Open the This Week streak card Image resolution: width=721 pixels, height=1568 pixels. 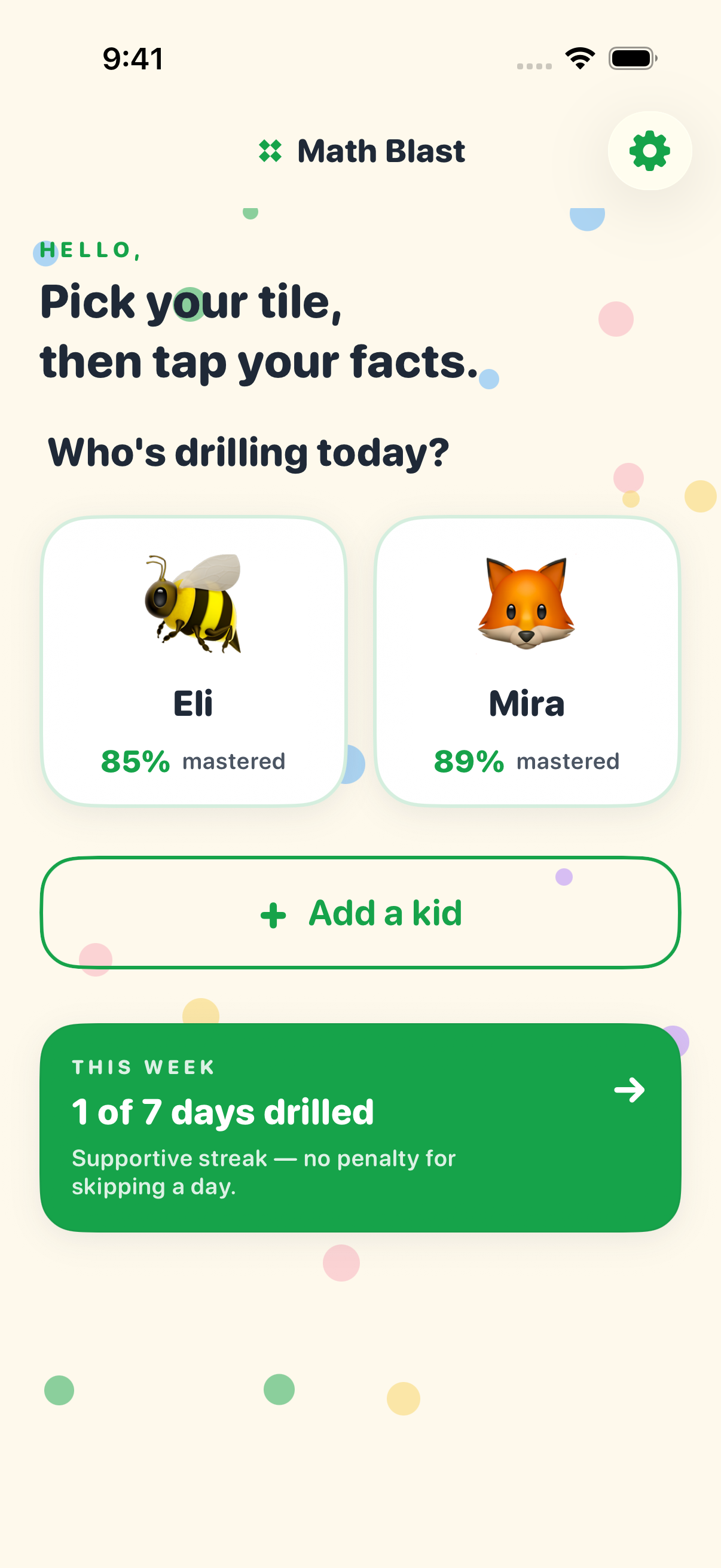360,1127
